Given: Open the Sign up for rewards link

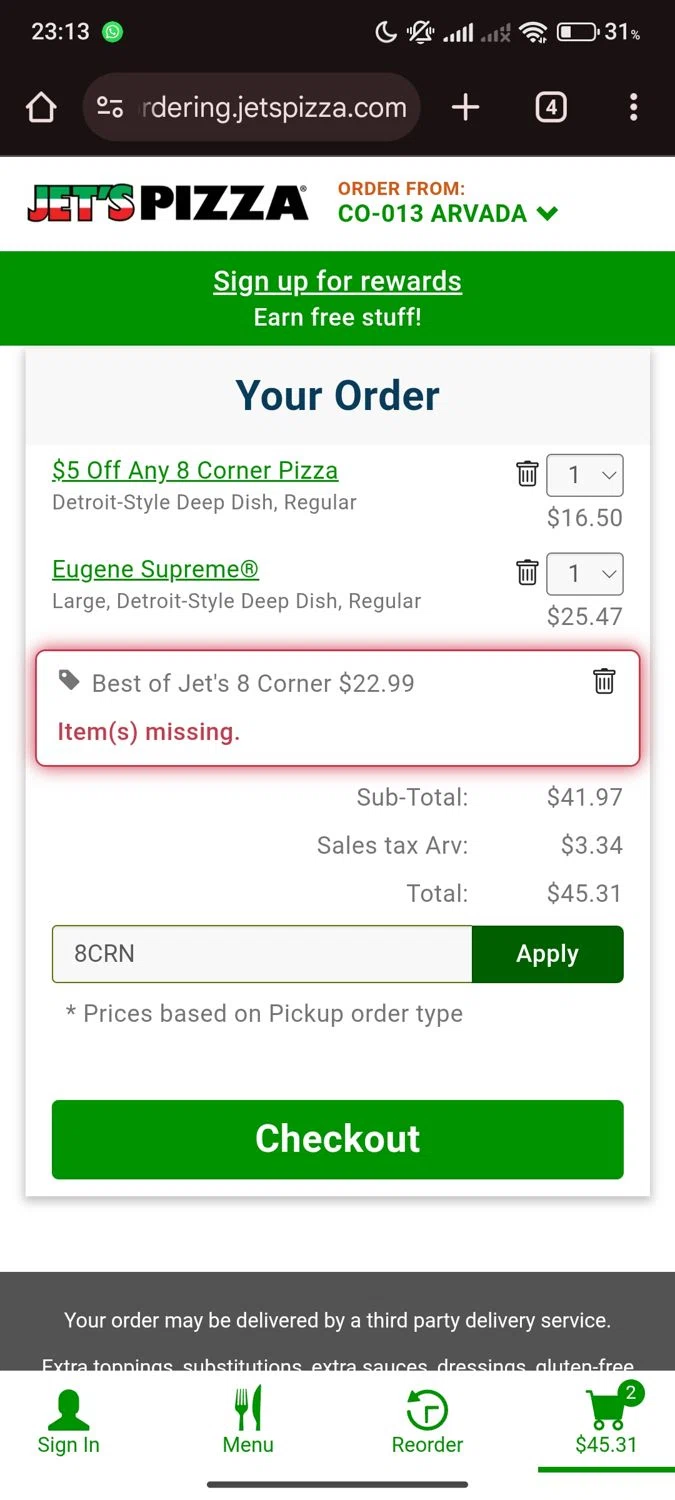Looking at the screenshot, I should click(x=337, y=281).
